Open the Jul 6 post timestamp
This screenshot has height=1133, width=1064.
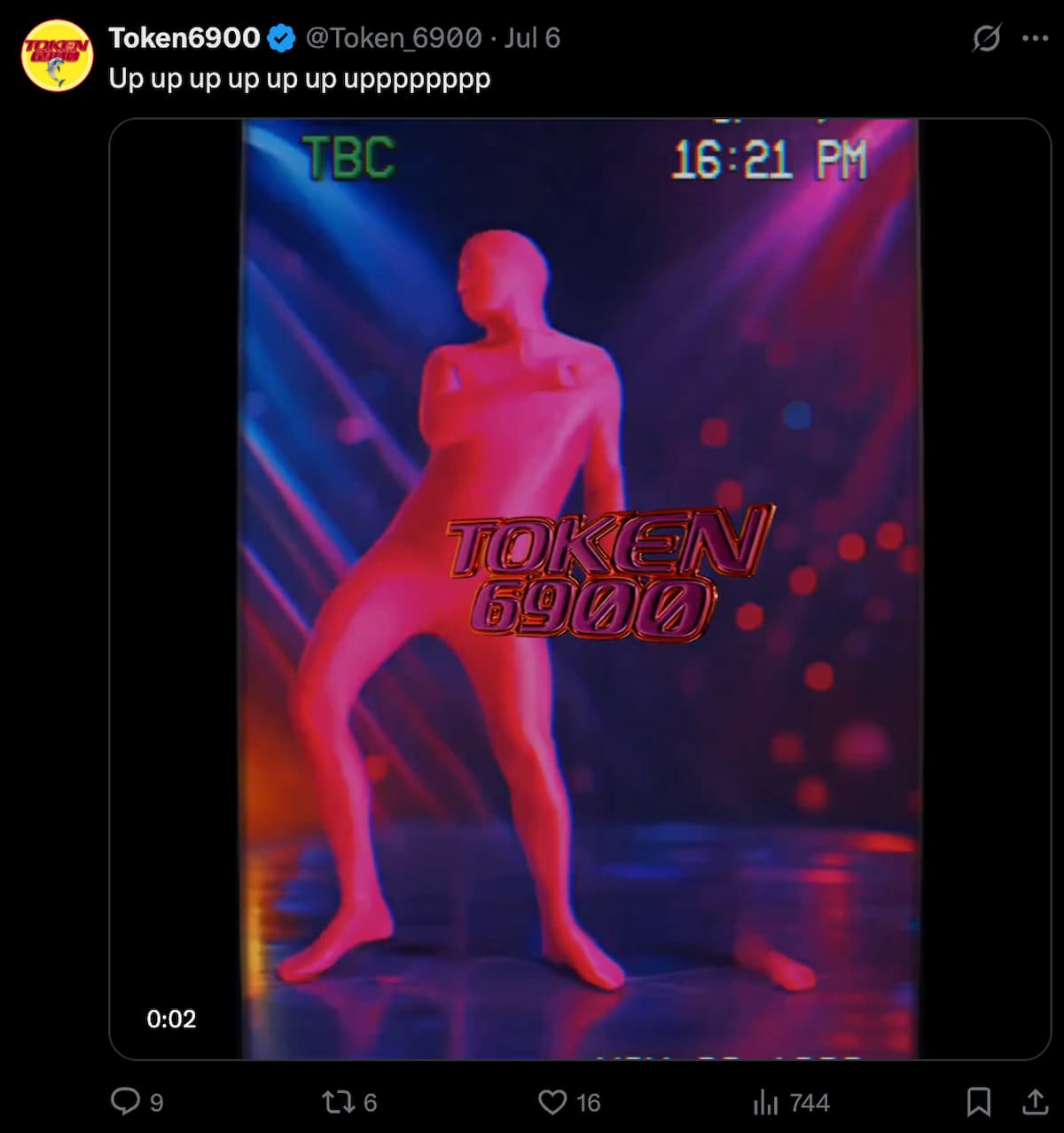532,38
